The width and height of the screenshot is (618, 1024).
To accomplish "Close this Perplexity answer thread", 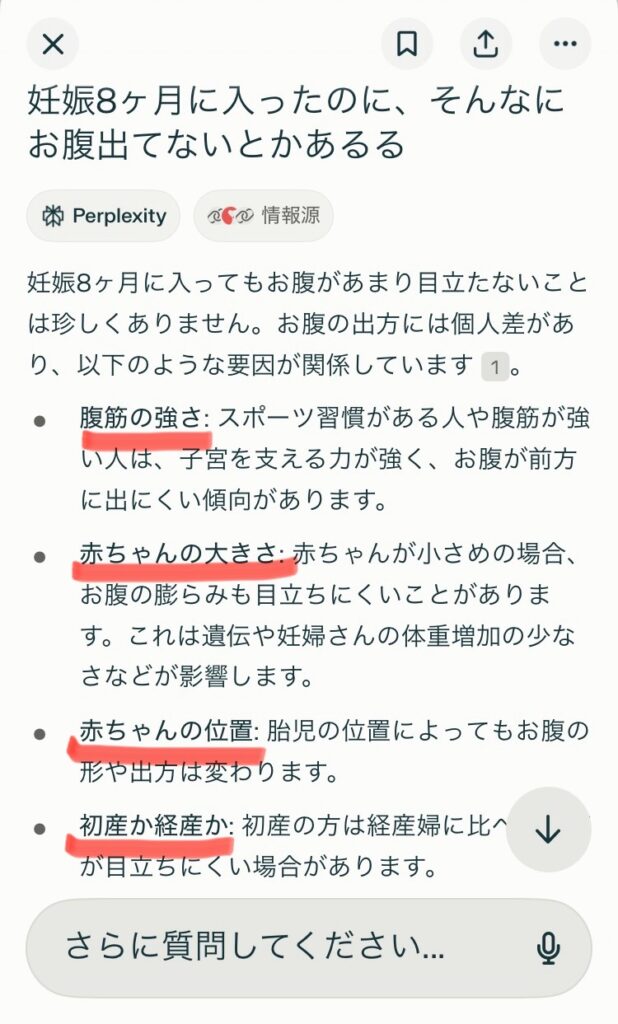I will [52, 43].
